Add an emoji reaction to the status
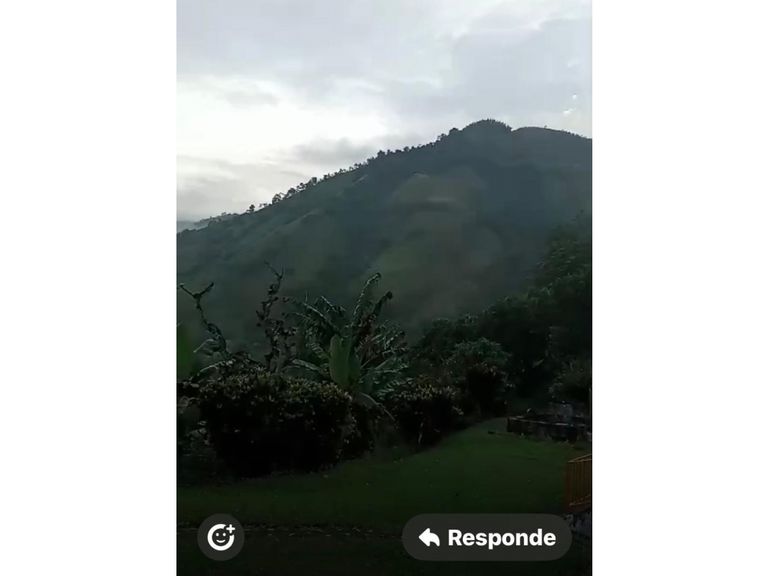The width and height of the screenshot is (768, 576). click(220, 537)
